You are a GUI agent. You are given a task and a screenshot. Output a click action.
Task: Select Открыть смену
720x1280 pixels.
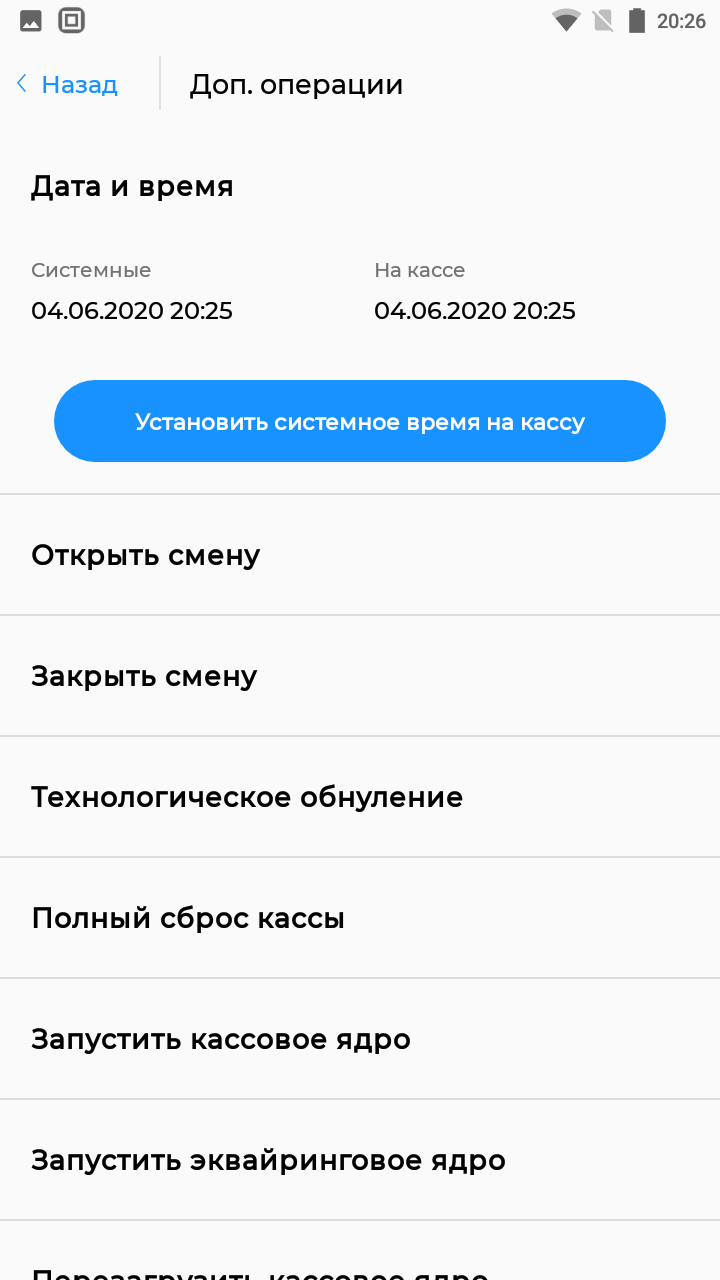[360, 555]
